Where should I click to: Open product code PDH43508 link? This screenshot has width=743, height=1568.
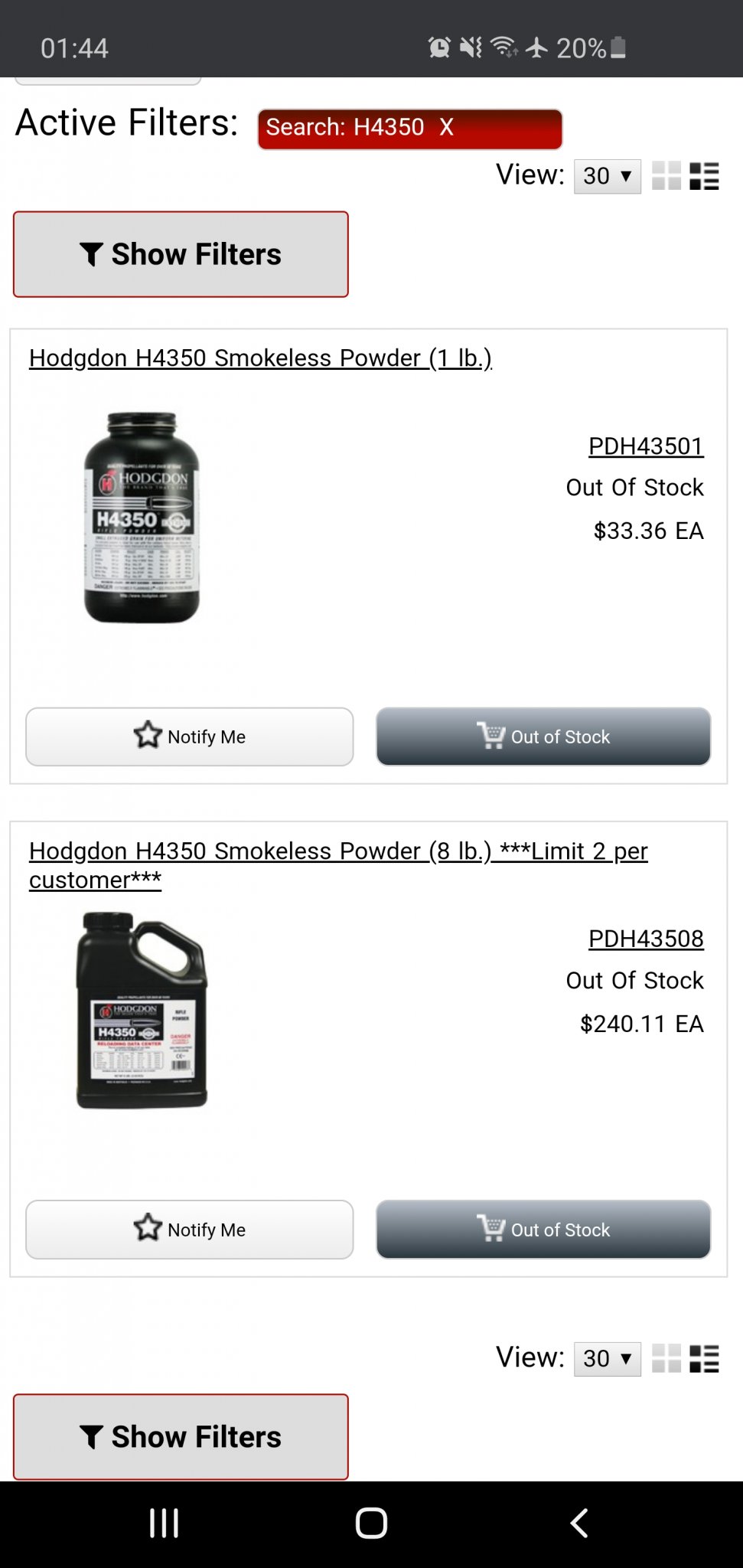click(x=645, y=939)
